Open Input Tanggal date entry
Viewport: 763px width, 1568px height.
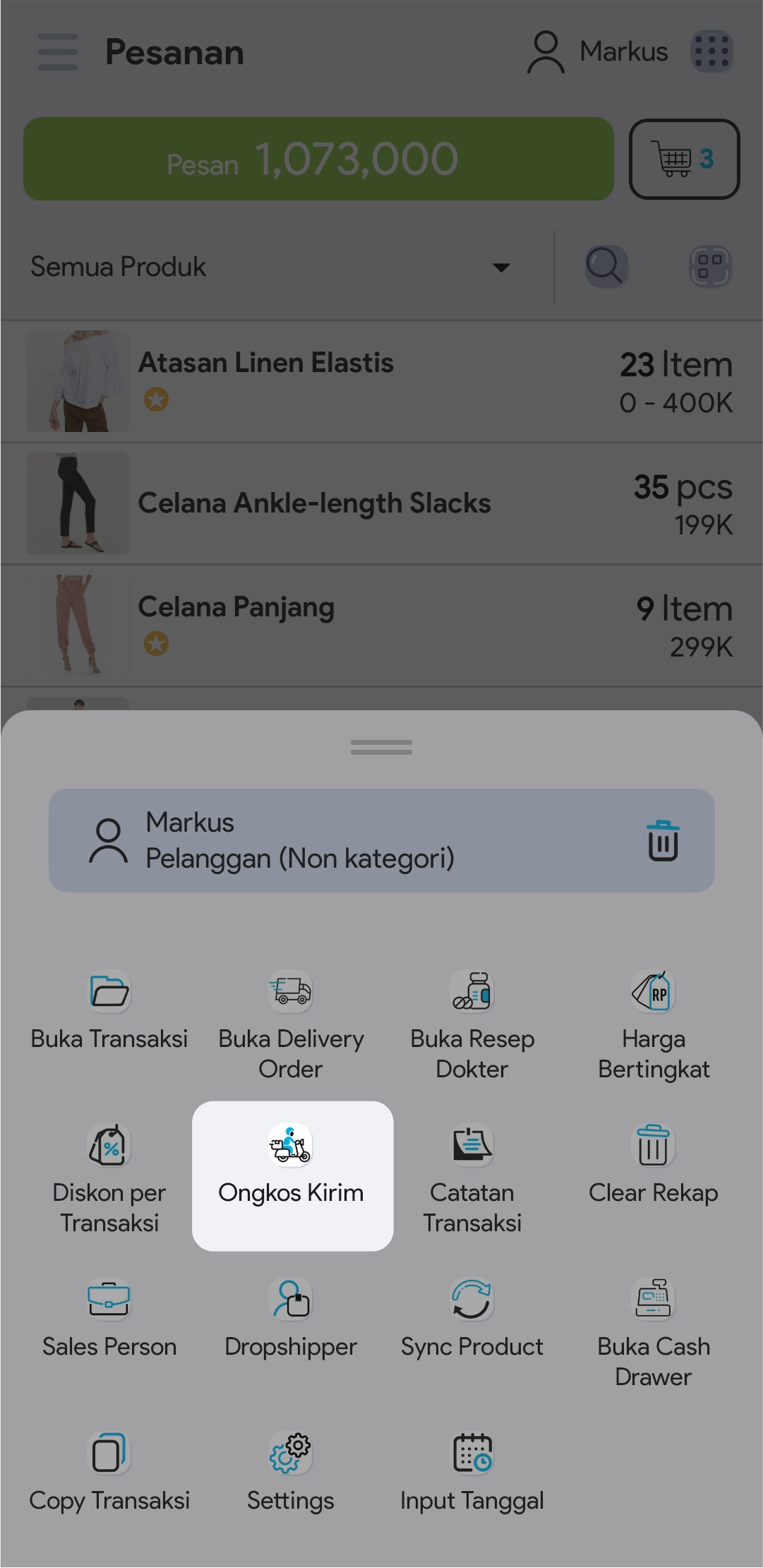point(472,1473)
